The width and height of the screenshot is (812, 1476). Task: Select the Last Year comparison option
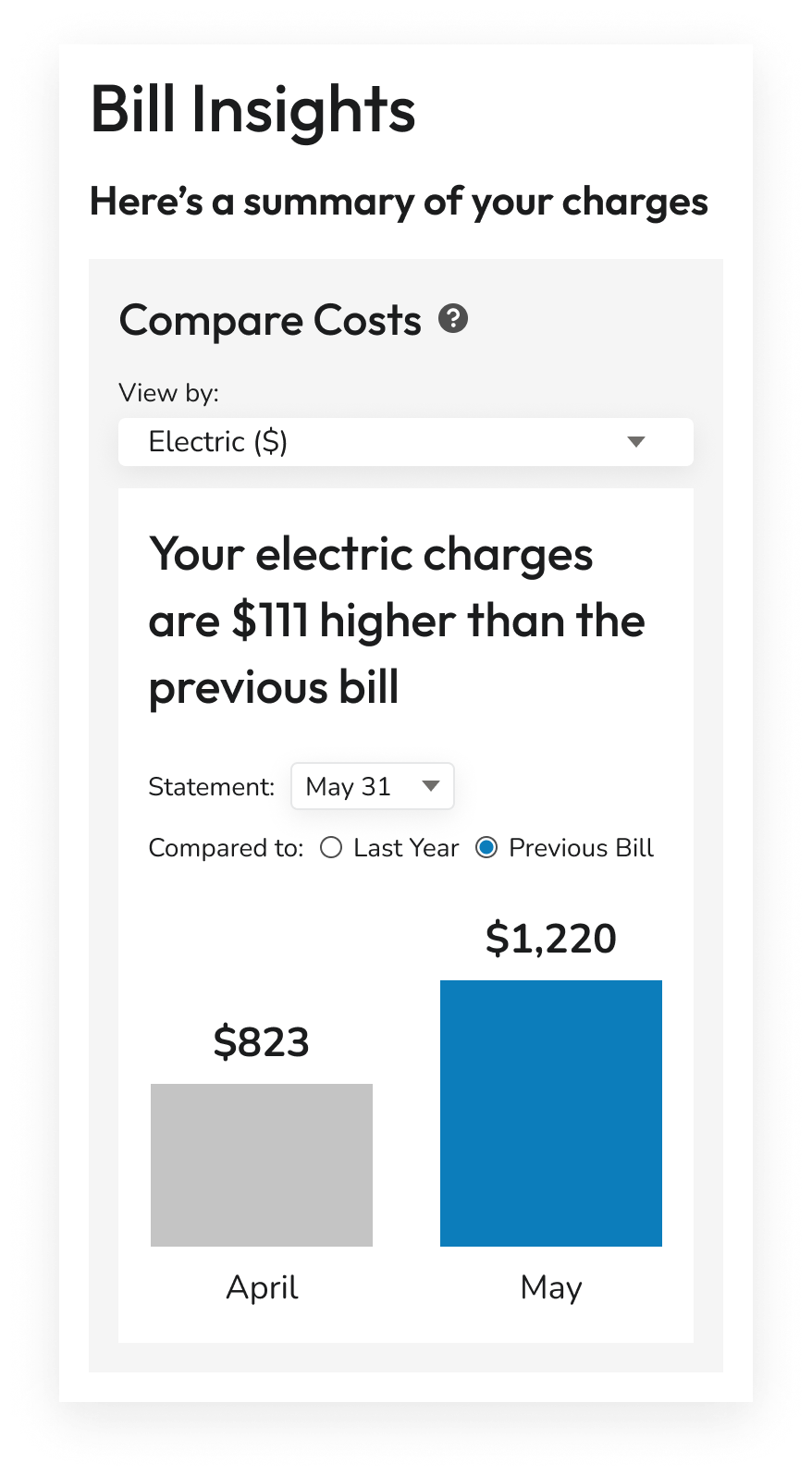pos(331,847)
